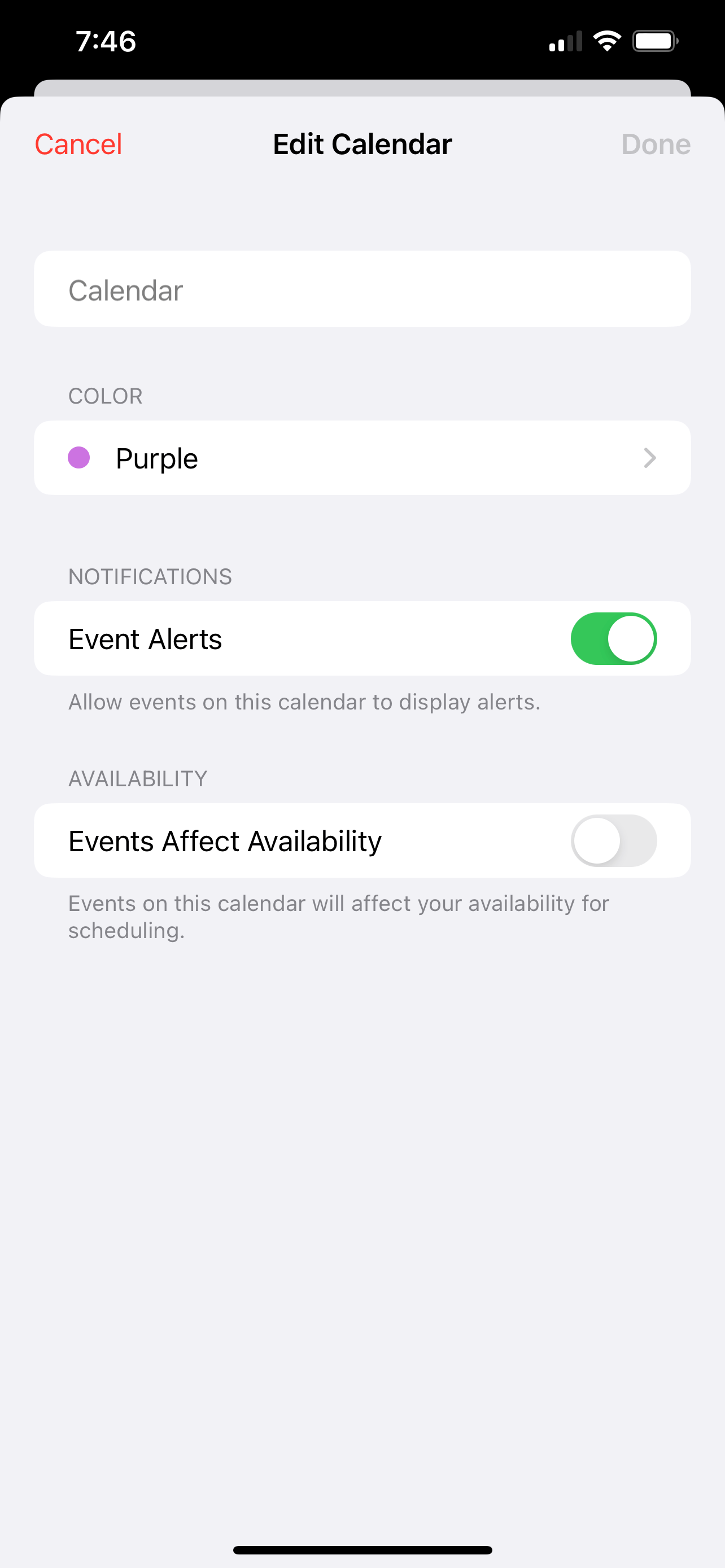Viewport: 725px width, 1568px height.
Task: Turn off Event Alerts
Action: pos(613,638)
